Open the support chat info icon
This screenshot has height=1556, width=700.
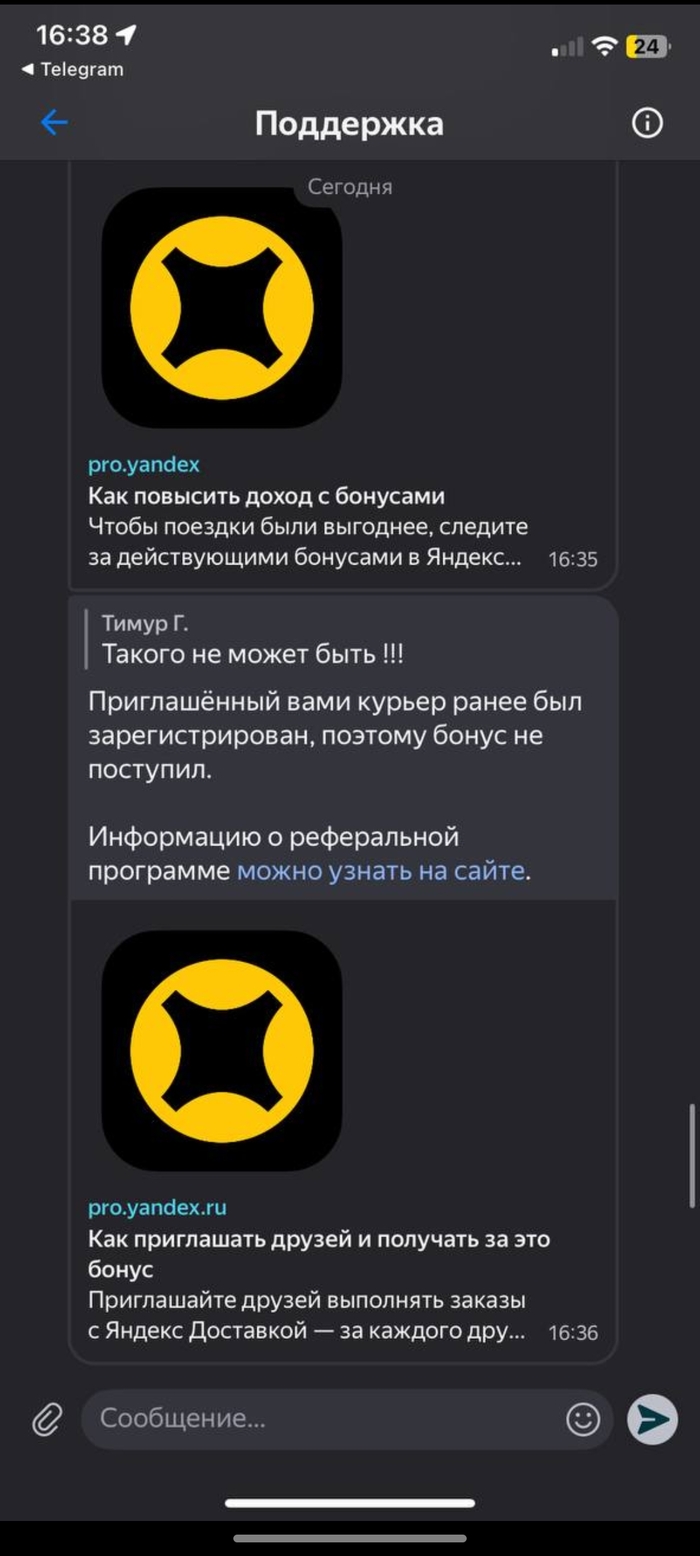647,123
